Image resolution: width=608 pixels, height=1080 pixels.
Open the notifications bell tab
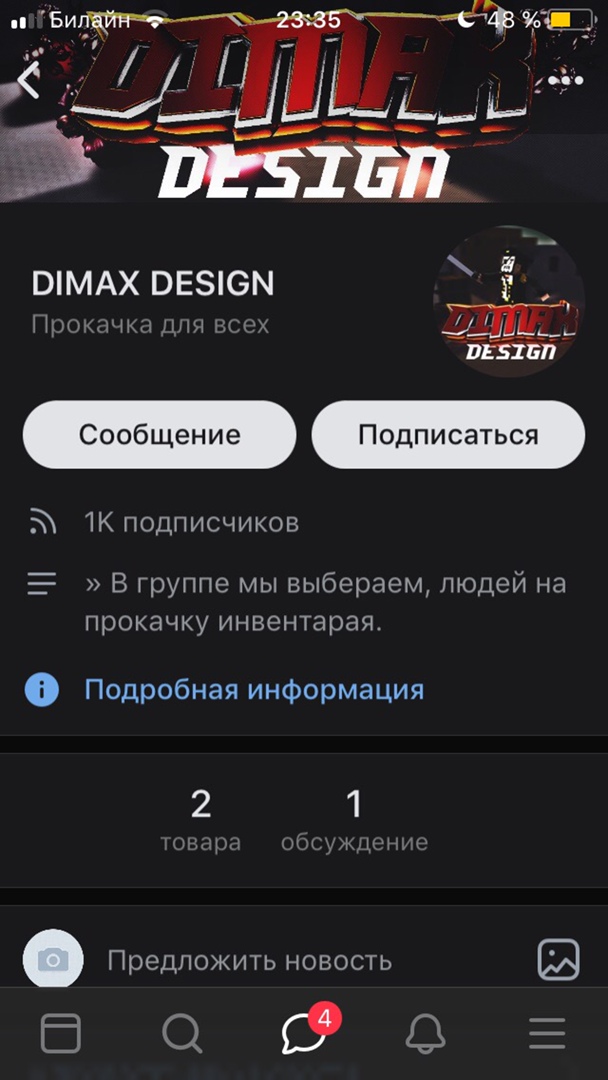[426, 1034]
